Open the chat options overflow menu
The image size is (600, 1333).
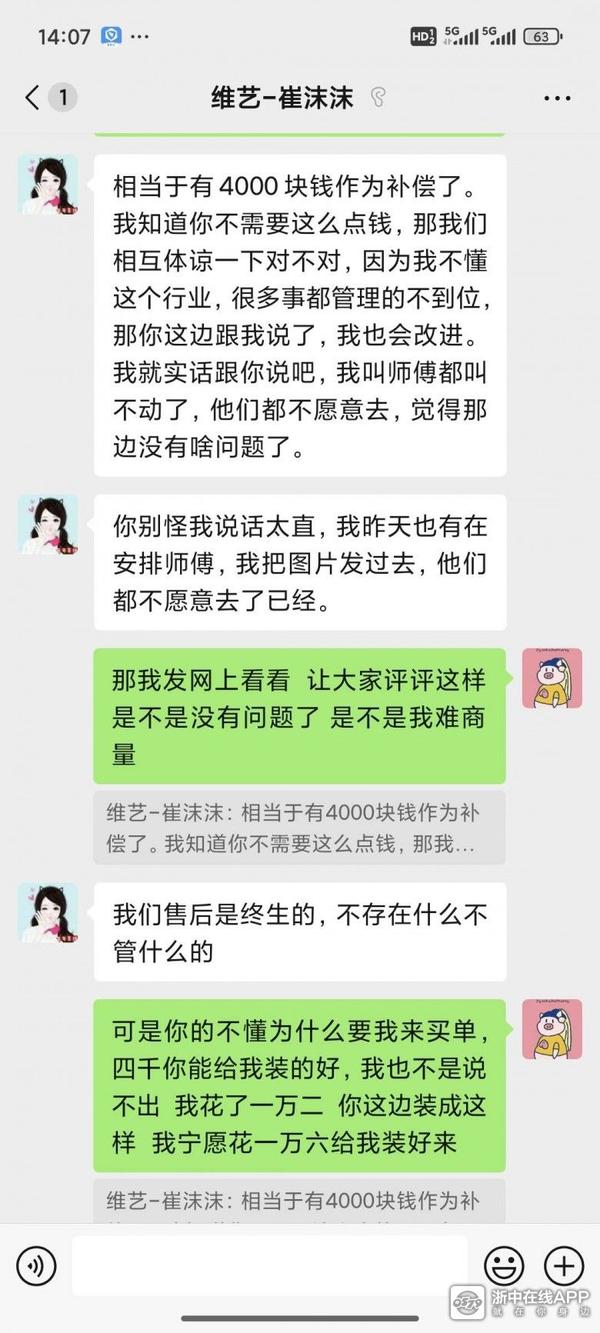(x=556, y=98)
